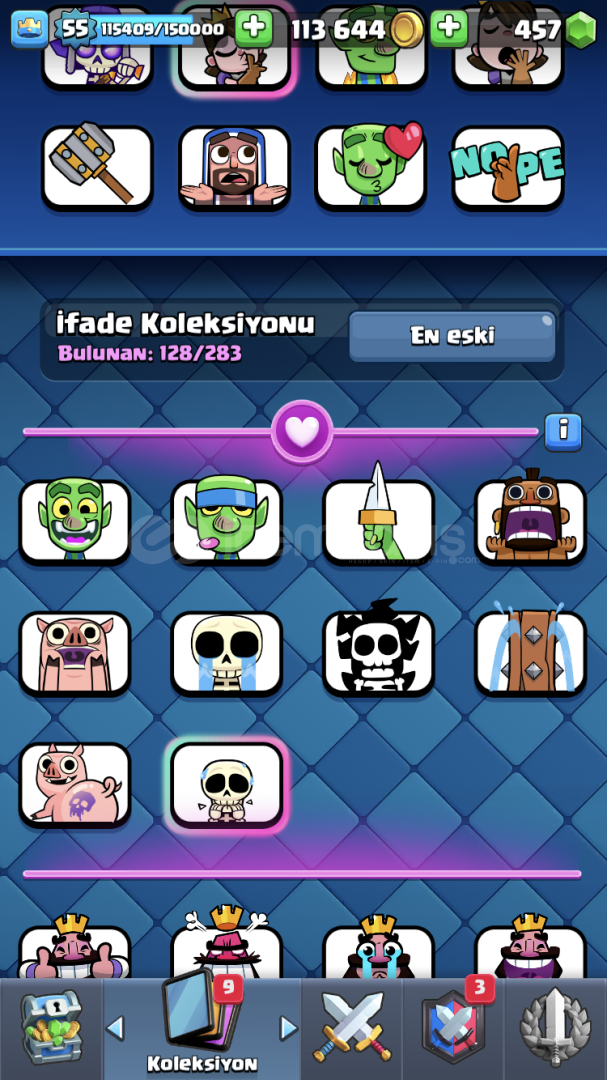Add experience with the first green plus

click(254, 29)
